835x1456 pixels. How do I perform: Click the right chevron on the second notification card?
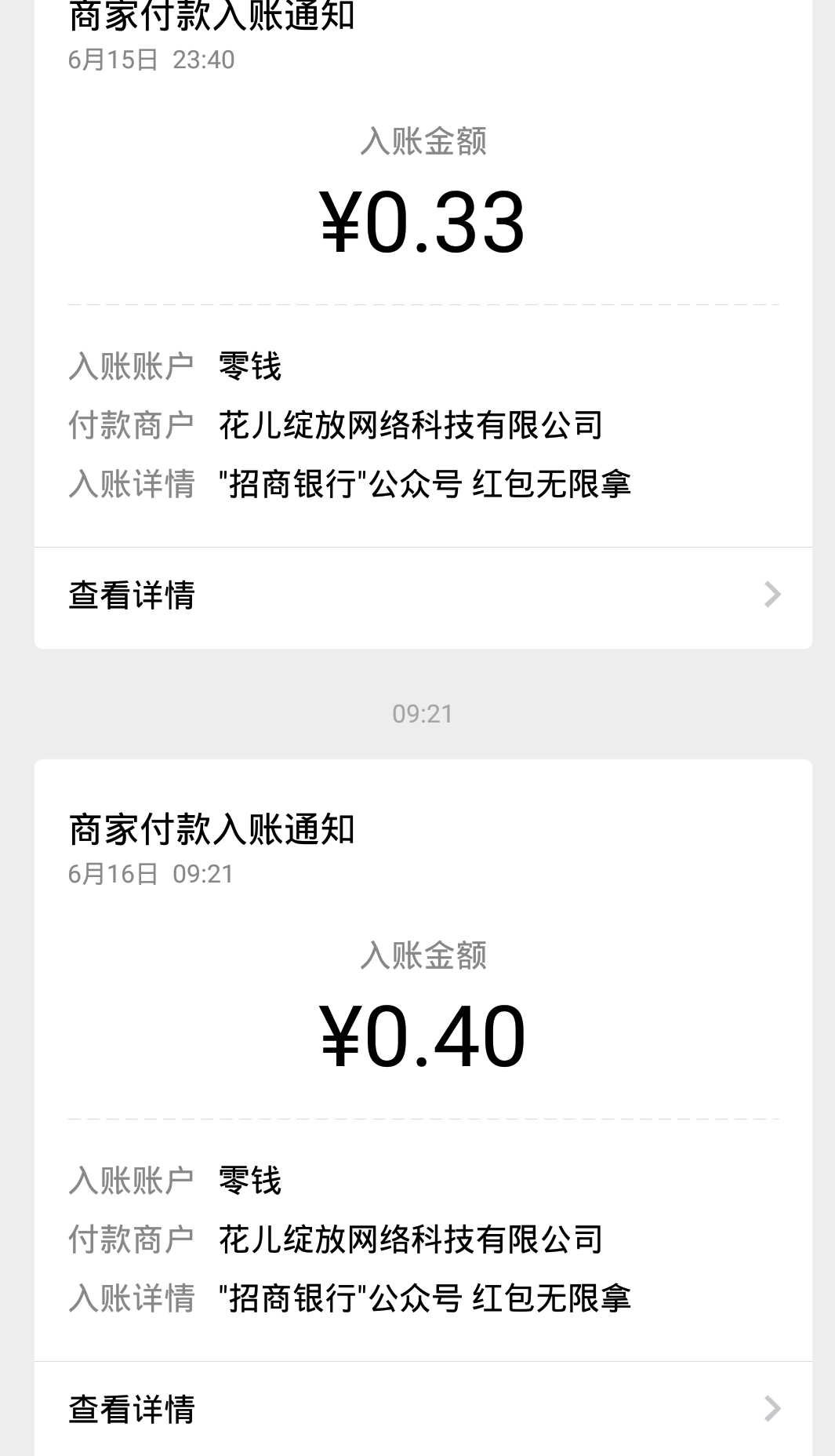(773, 1410)
